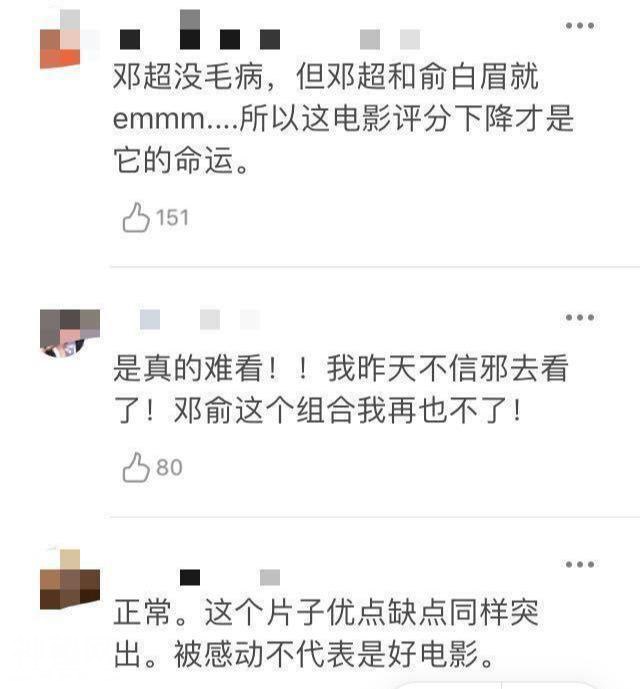
Task: View avatar of the 是真的难看 commenter
Action: click(x=68, y=332)
